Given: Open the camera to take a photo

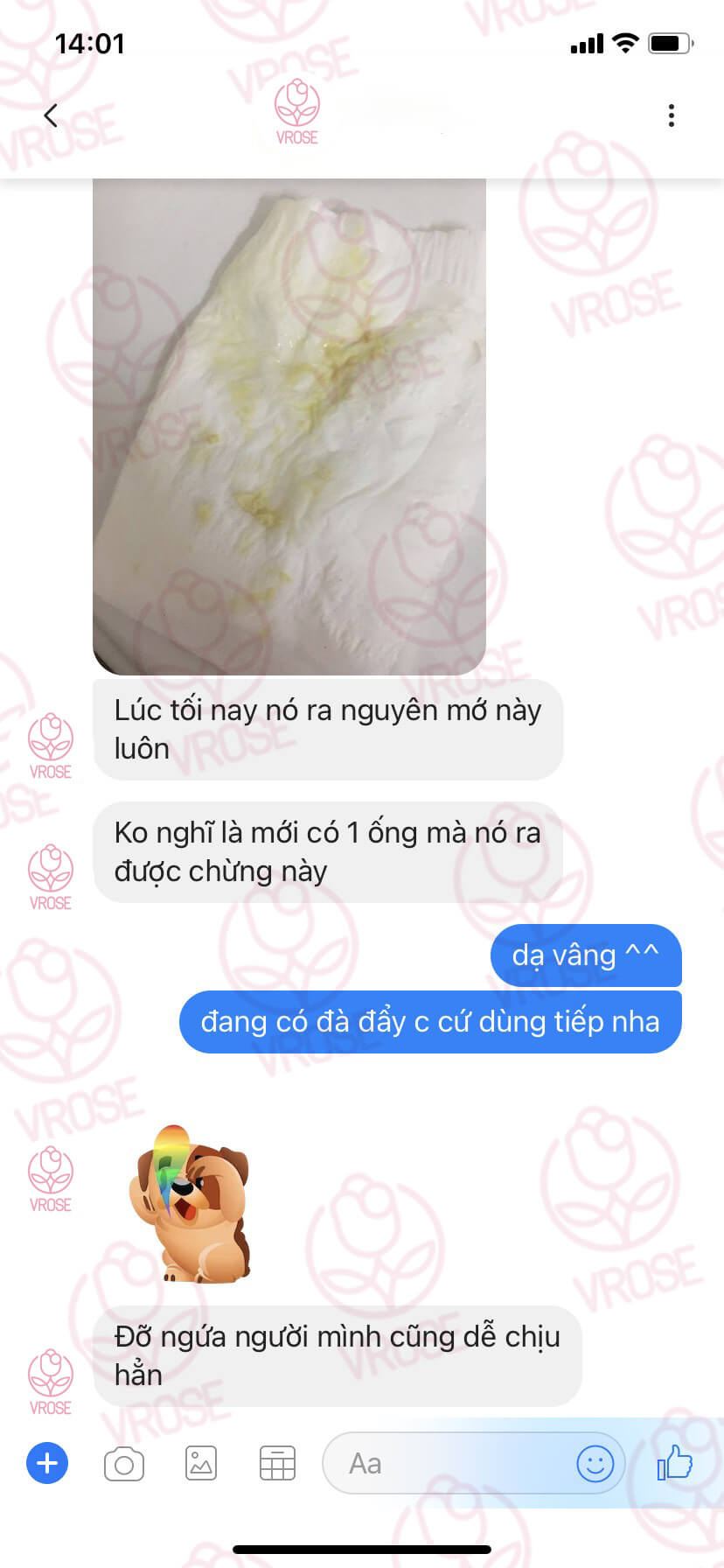Looking at the screenshot, I should pos(123,1464).
